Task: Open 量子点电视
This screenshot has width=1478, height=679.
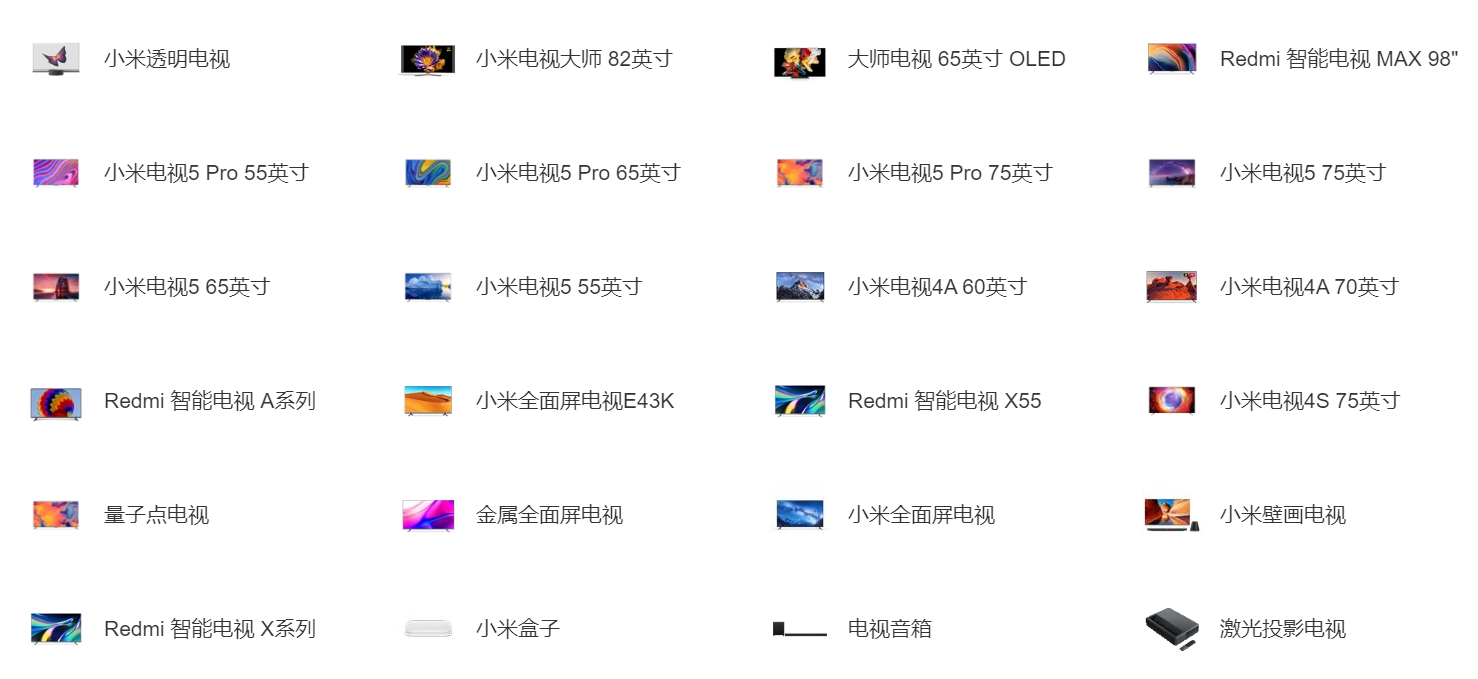Action: [156, 515]
